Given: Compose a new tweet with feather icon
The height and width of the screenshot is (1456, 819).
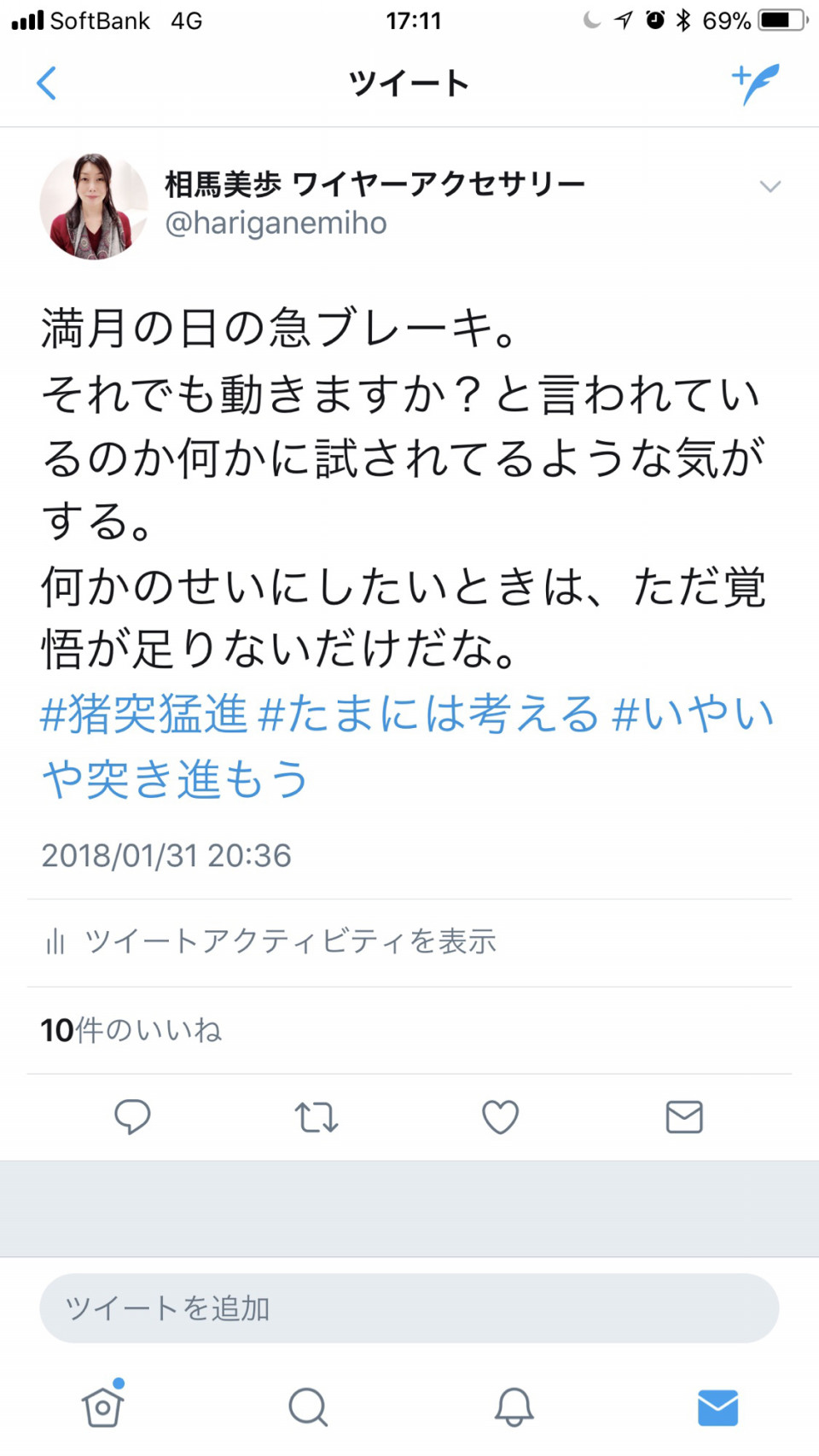Looking at the screenshot, I should 756,84.
